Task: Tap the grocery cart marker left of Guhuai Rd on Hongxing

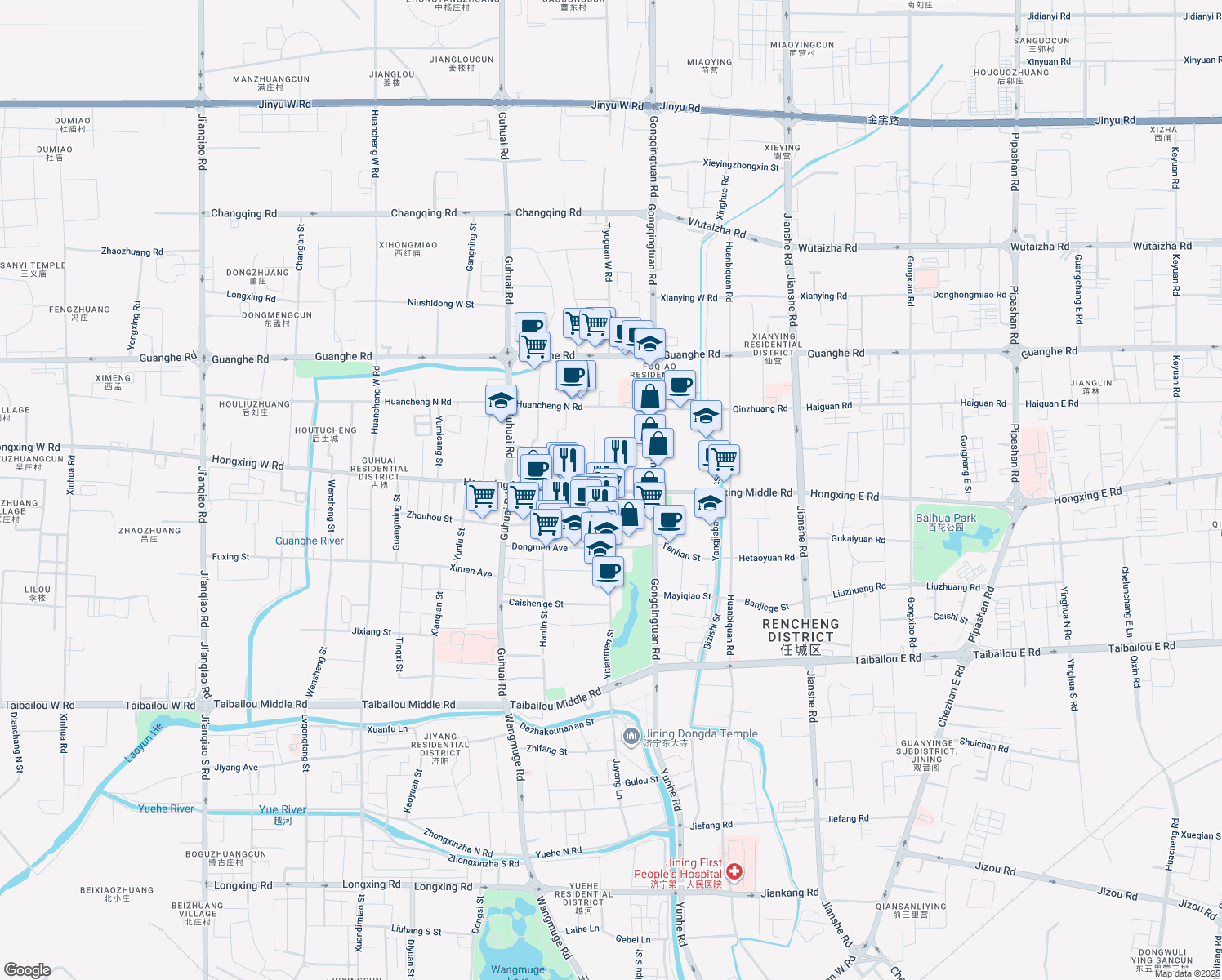Action: click(x=483, y=496)
